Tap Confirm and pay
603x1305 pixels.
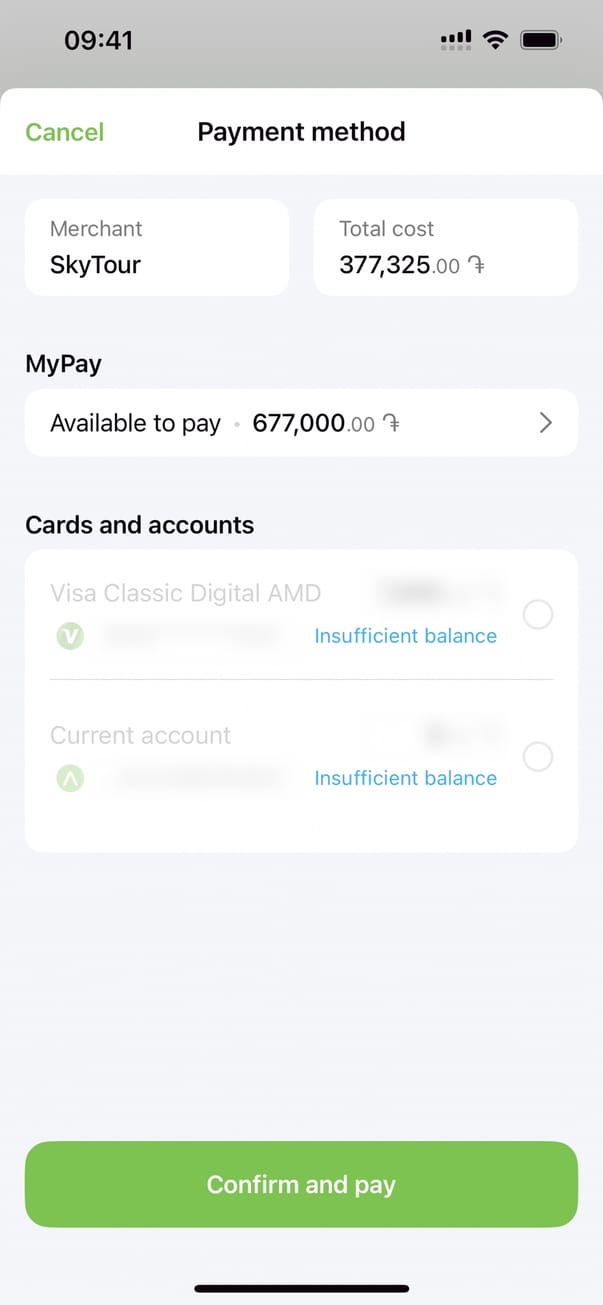(301, 1185)
